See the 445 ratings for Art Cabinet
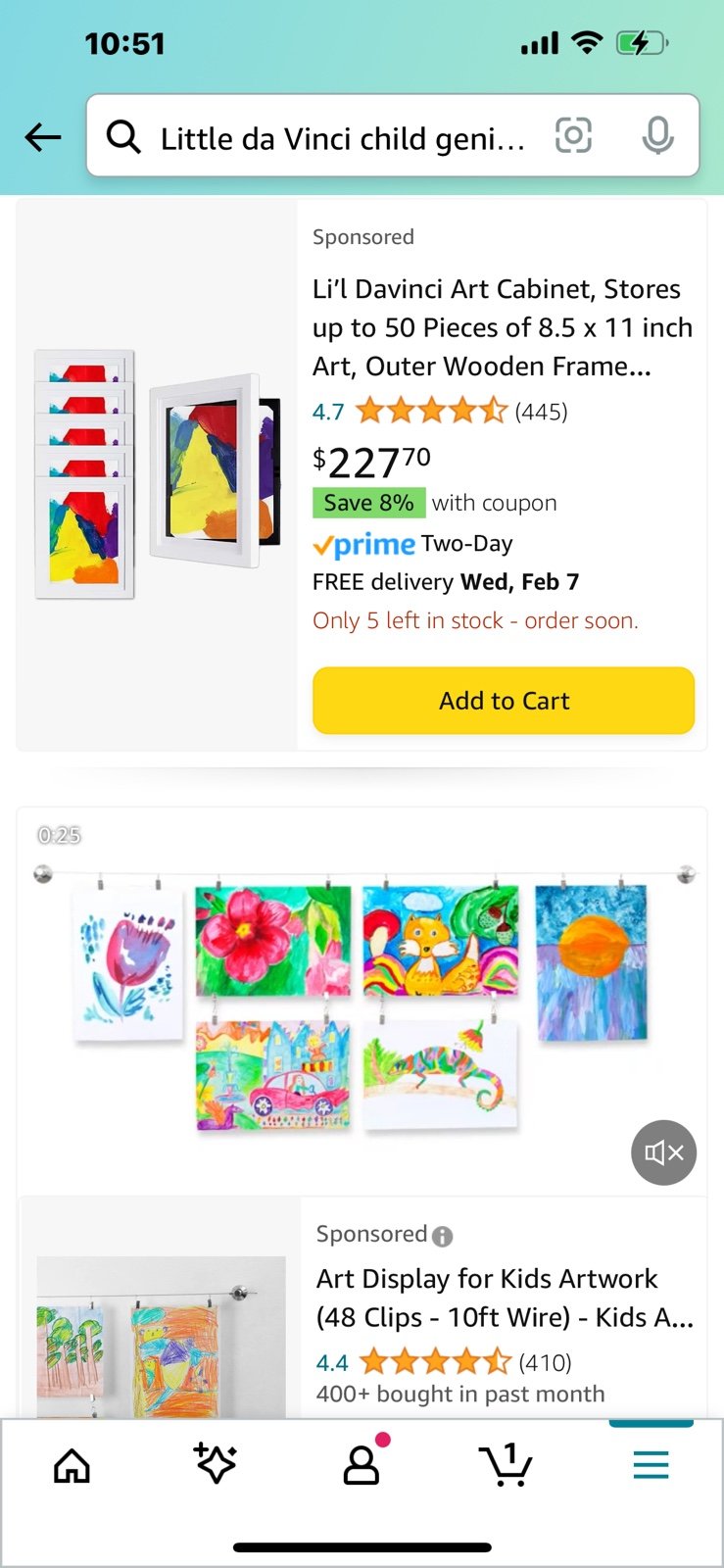The height and width of the screenshot is (1568, 724). (541, 412)
